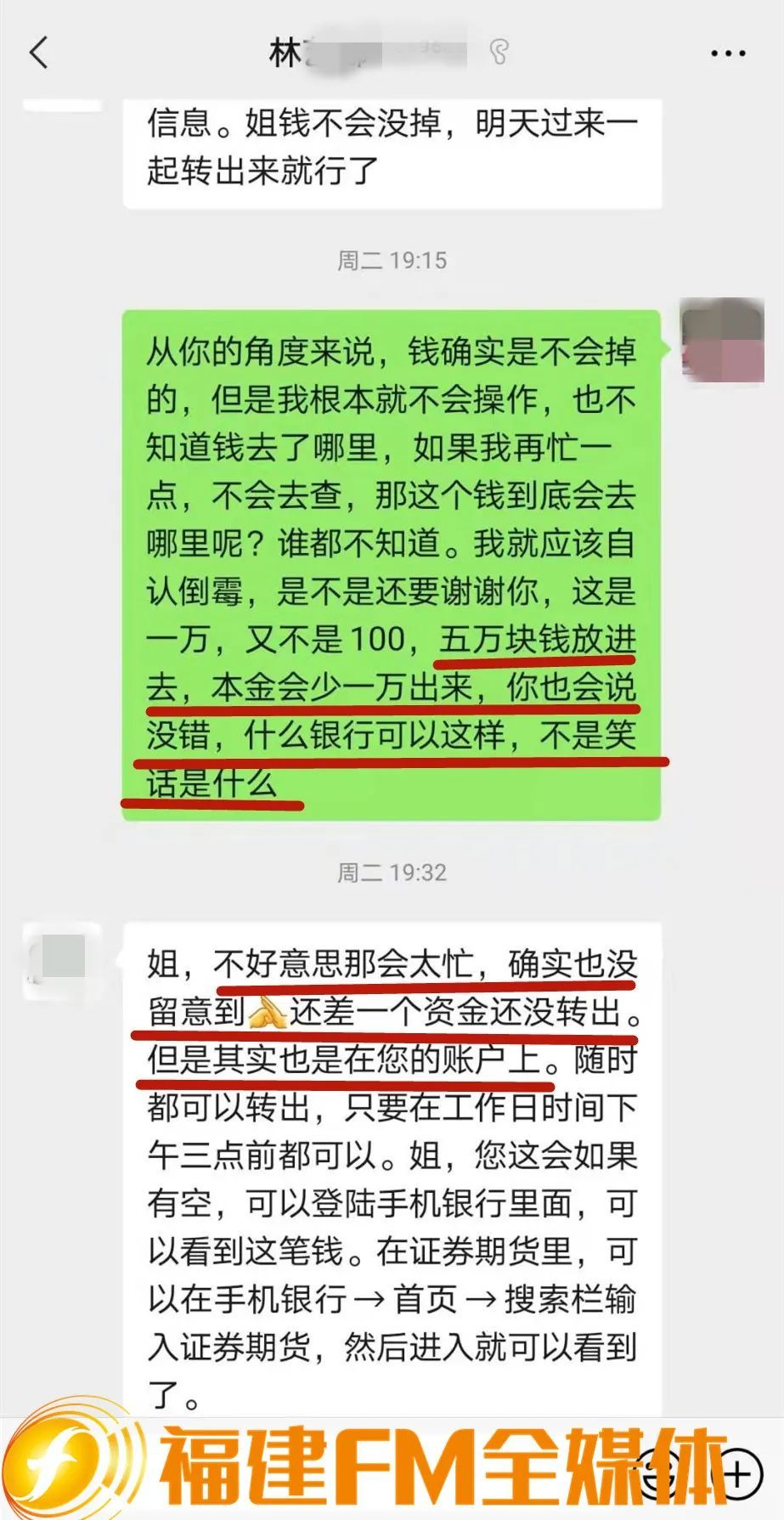784x1520 pixels.
Task: View the contact's profile from their avatar
Action: pyautogui.click(x=62, y=961)
